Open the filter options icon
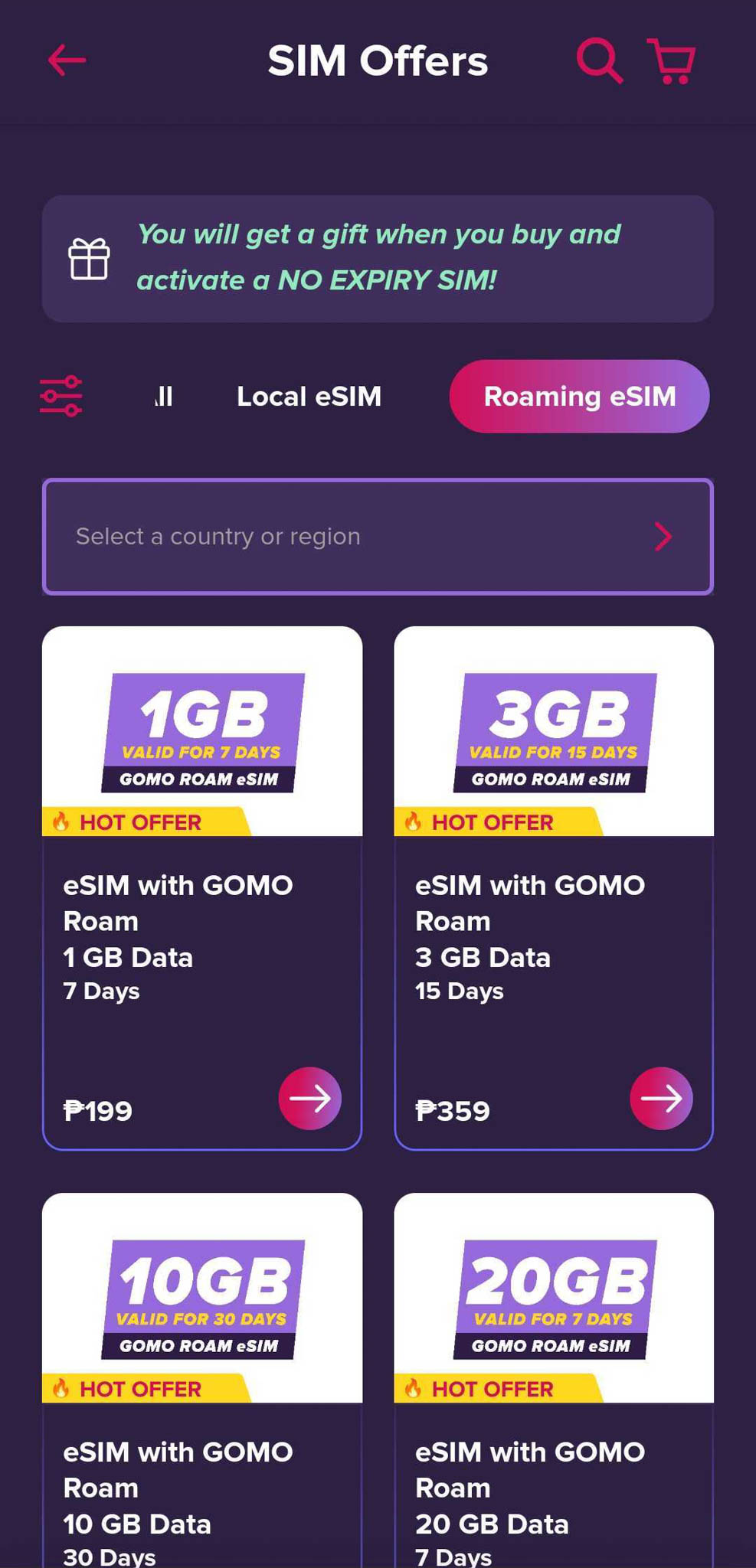 pos(61,396)
